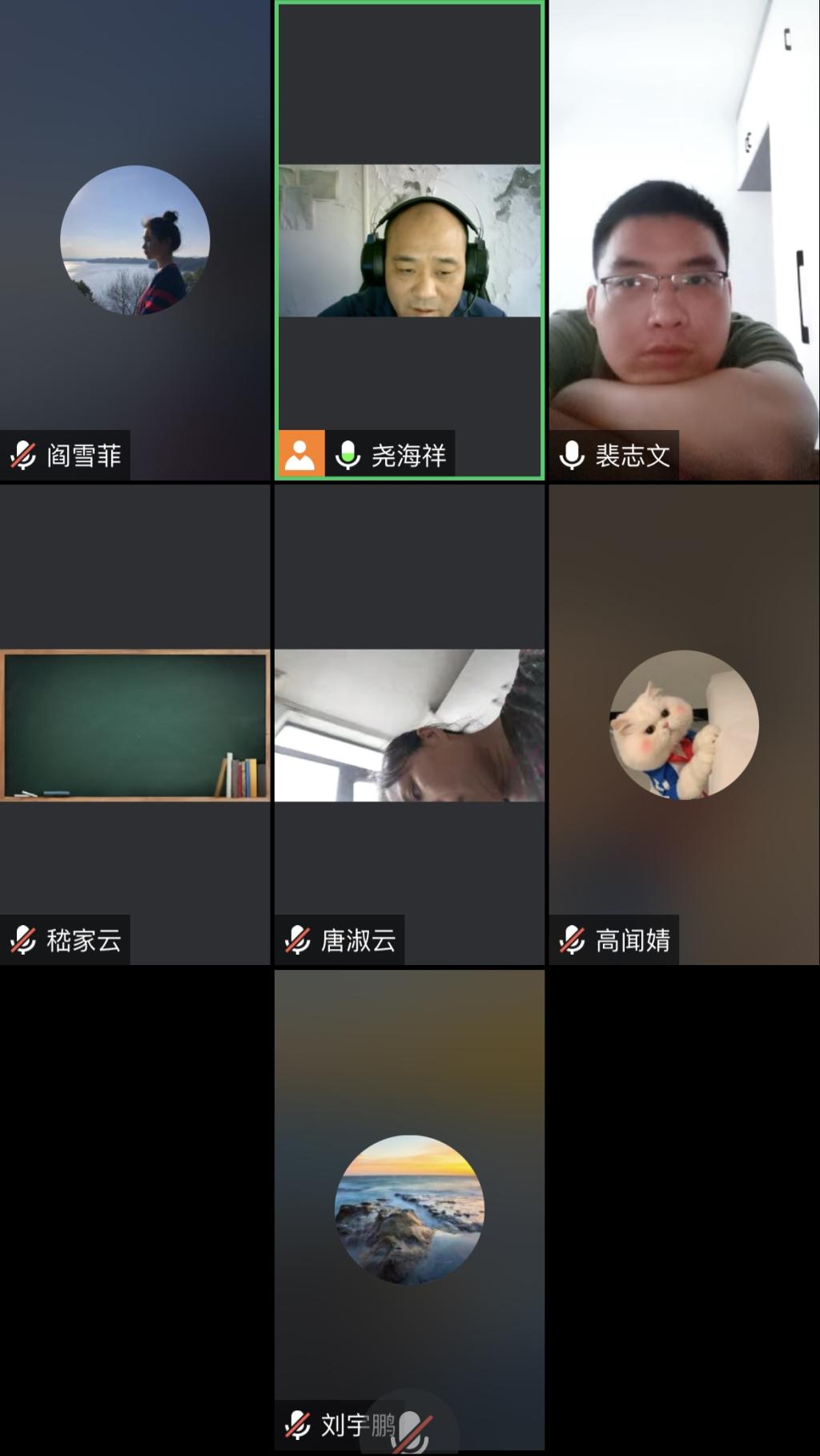The image size is (820, 1456).
Task: Open 高闻婧's participant tile
Action: (x=684, y=725)
